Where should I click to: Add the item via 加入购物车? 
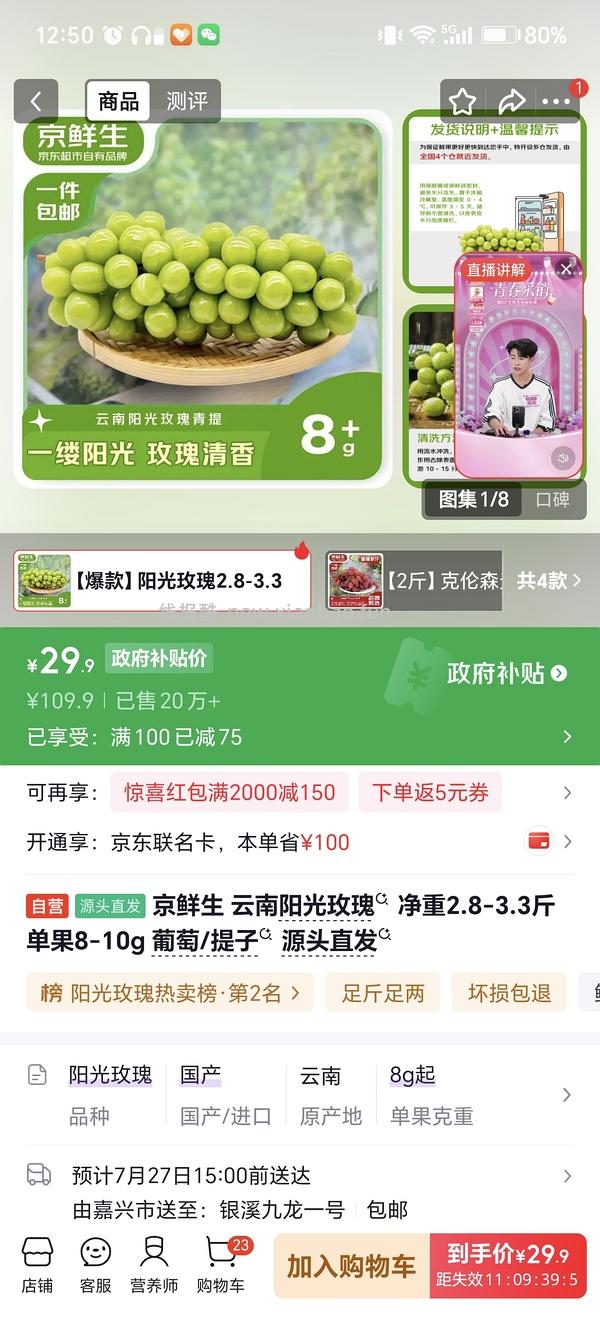[351, 1265]
